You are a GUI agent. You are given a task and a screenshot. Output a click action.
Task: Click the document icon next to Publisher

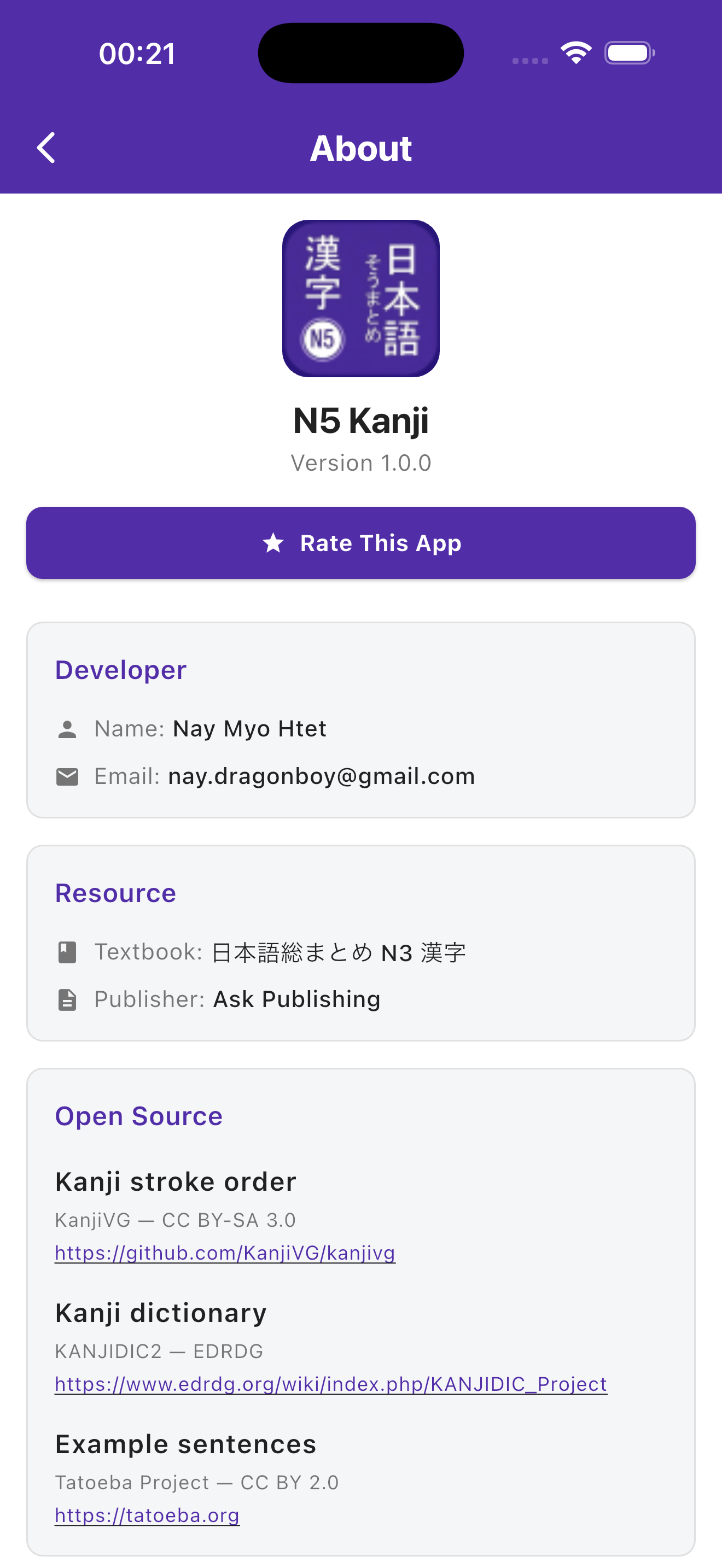pos(67,998)
